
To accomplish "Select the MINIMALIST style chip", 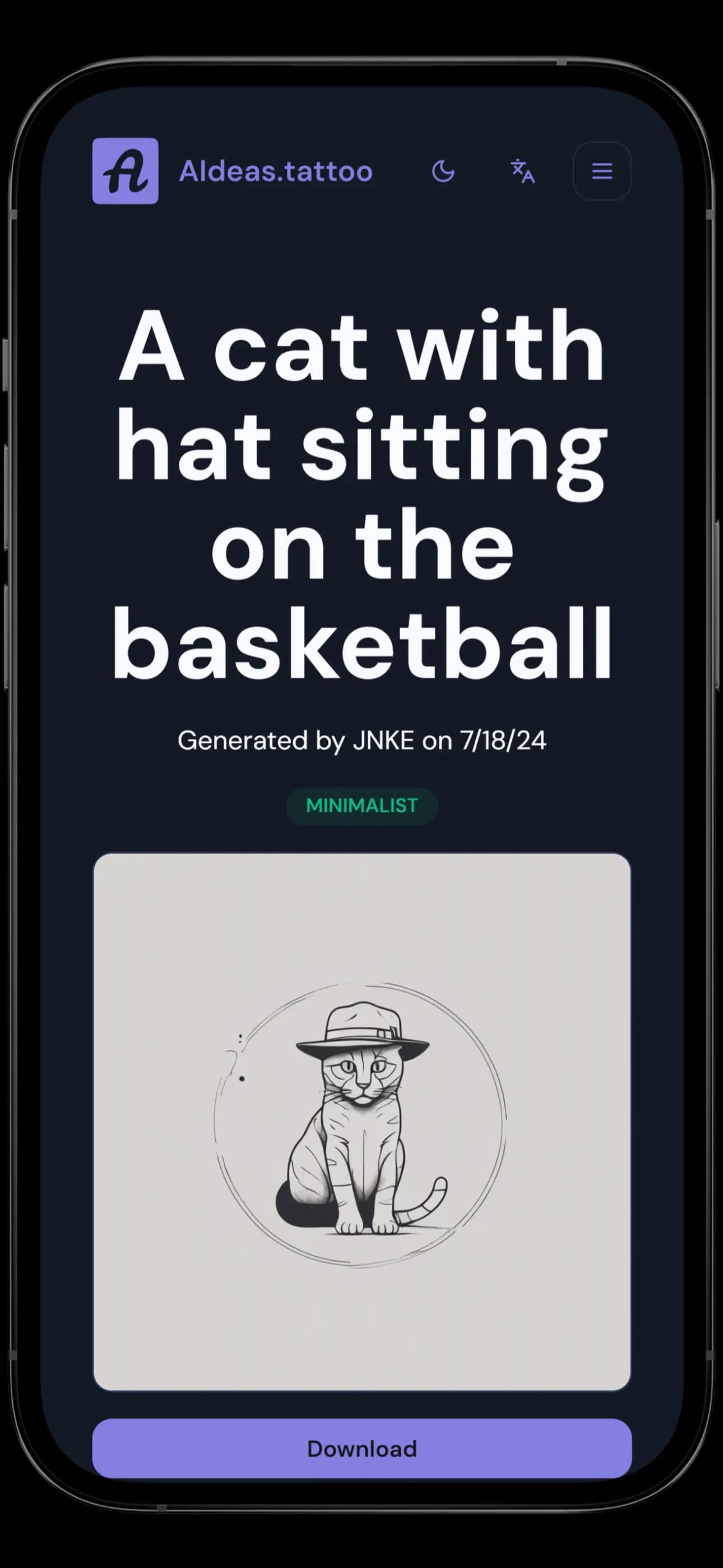I will point(361,805).
